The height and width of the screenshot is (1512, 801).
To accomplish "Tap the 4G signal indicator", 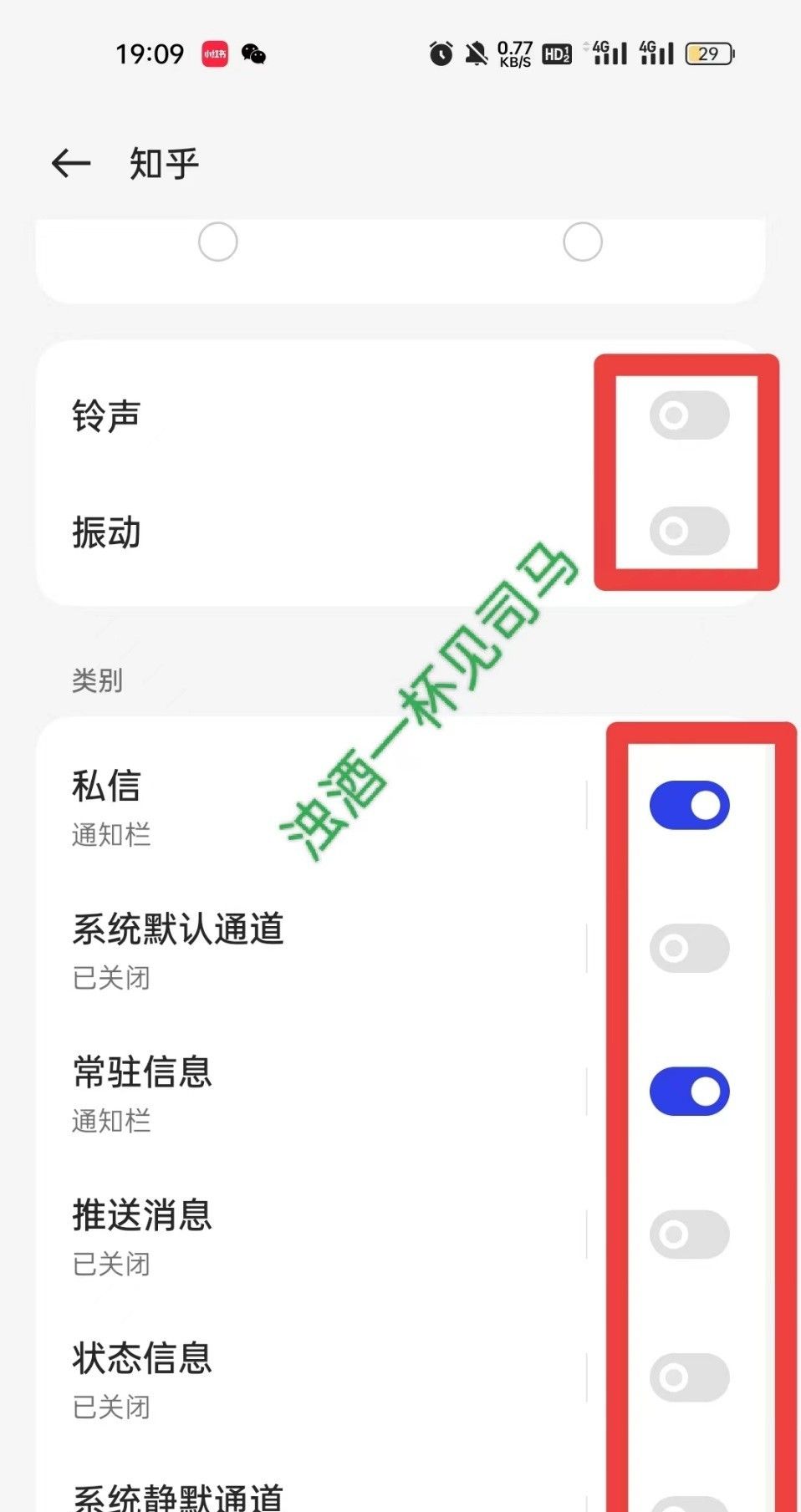I will pos(608,53).
